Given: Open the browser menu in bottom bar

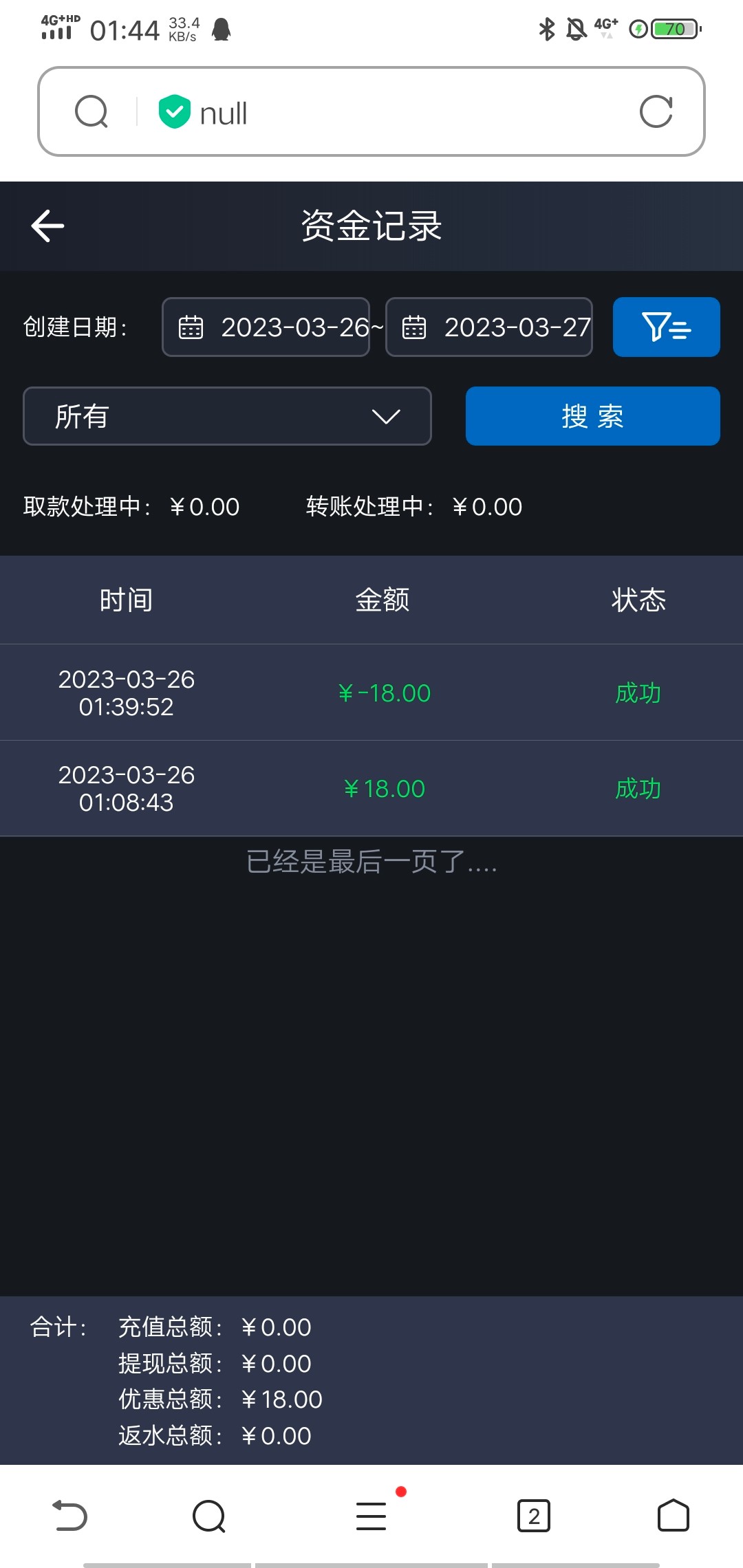Looking at the screenshot, I should 371,1516.
